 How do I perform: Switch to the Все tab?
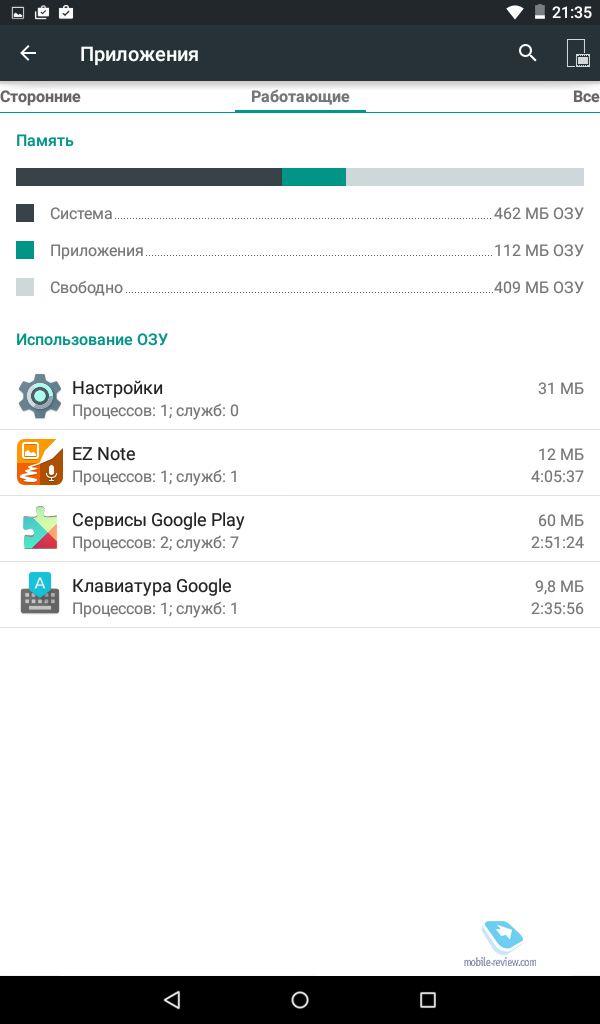pos(586,97)
